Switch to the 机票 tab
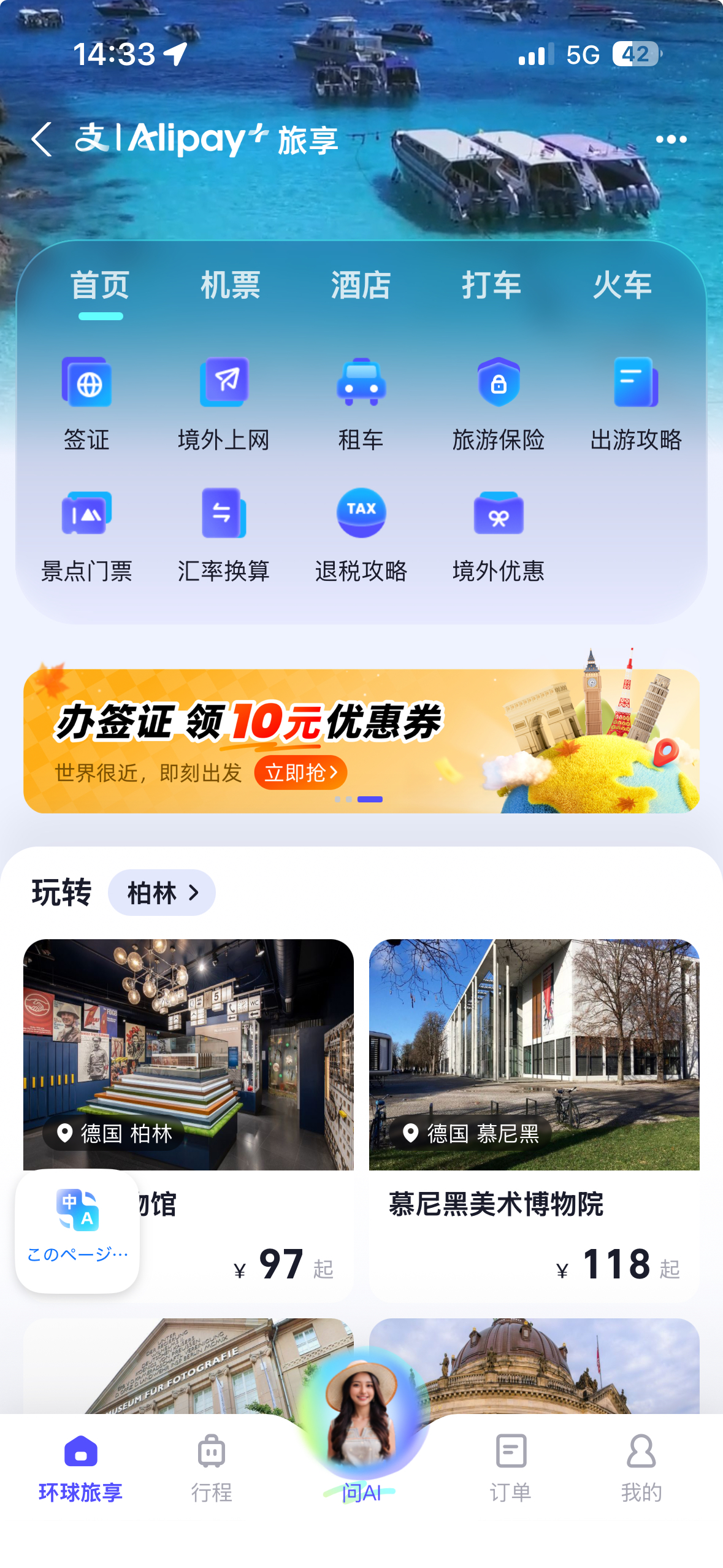Image resolution: width=723 pixels, height=1568 pixels. tap(231, 286)
